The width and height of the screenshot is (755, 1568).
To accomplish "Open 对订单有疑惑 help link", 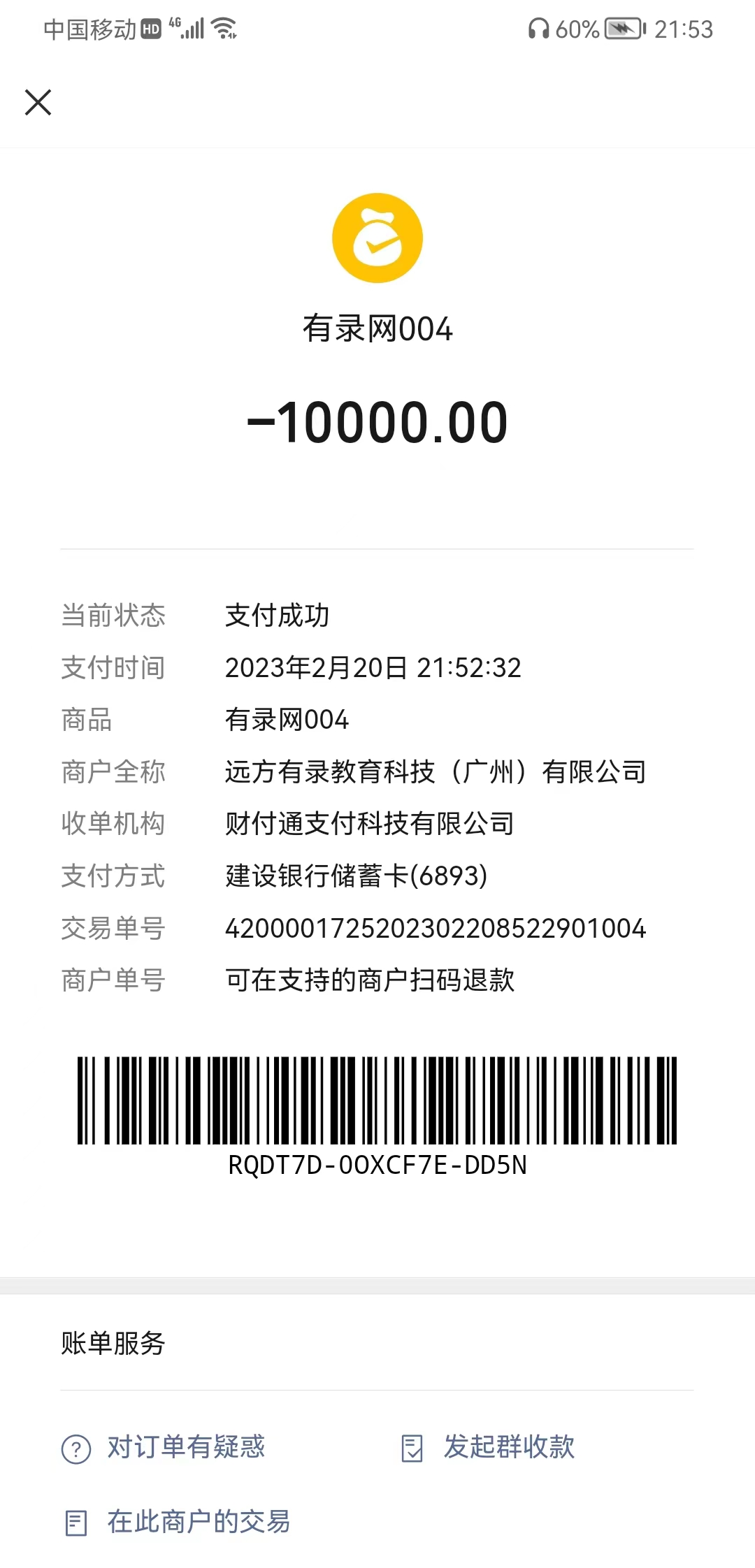I will coord(164,1447).
